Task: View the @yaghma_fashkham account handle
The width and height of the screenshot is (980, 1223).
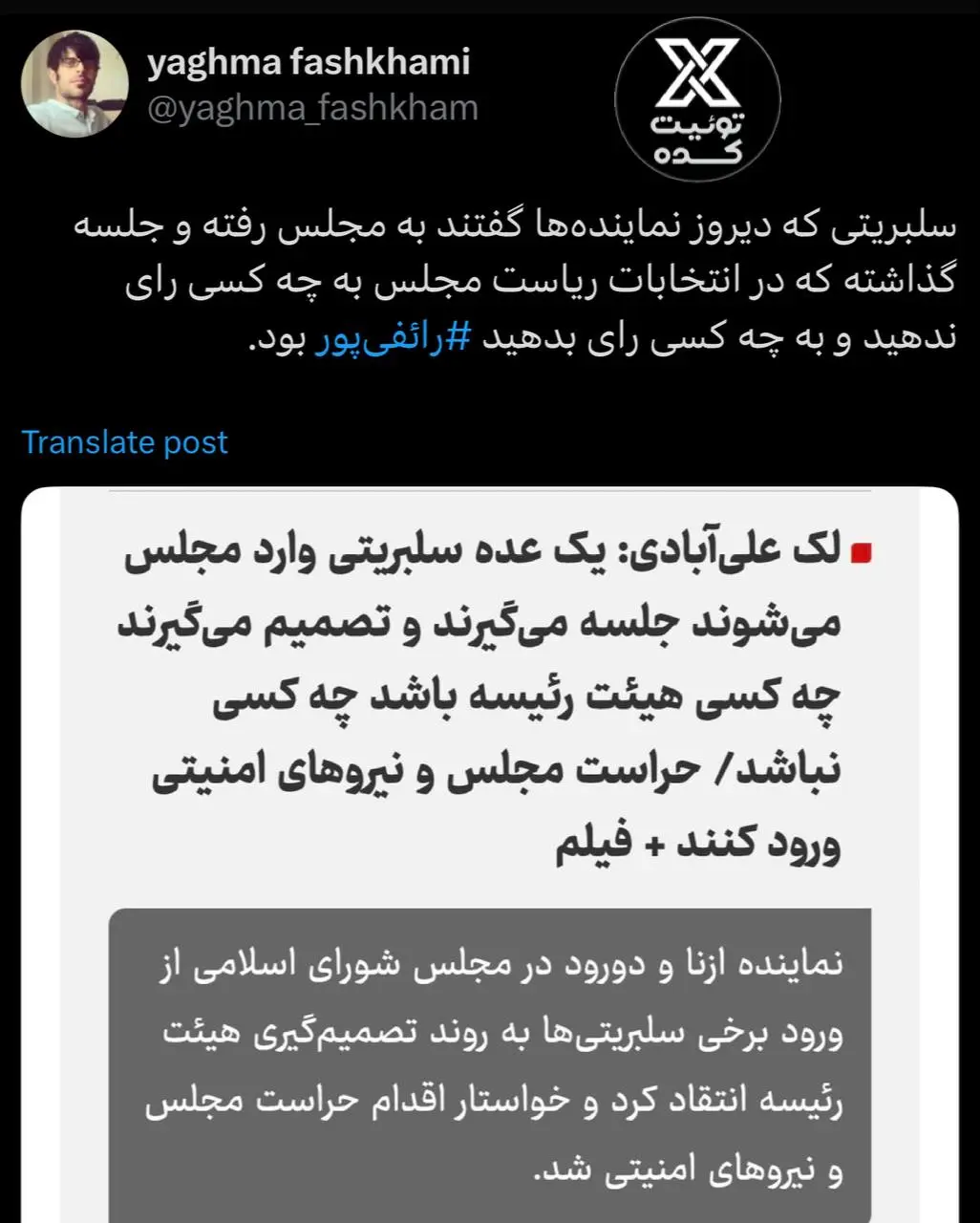Action: click(x=311, y=108)
